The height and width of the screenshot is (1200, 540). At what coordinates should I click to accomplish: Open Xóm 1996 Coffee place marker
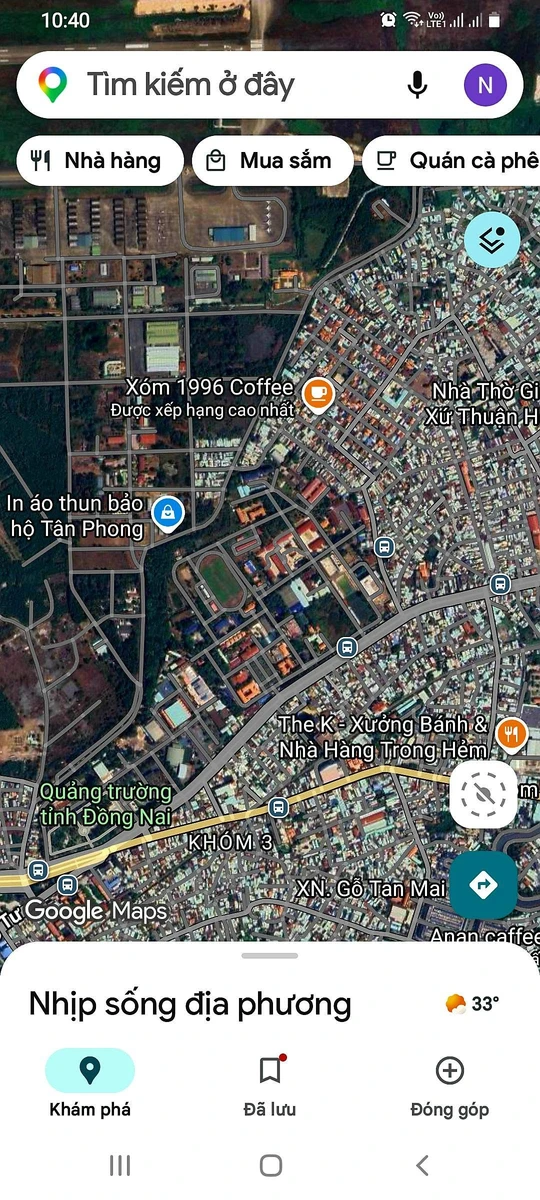(x=318, y=395)
